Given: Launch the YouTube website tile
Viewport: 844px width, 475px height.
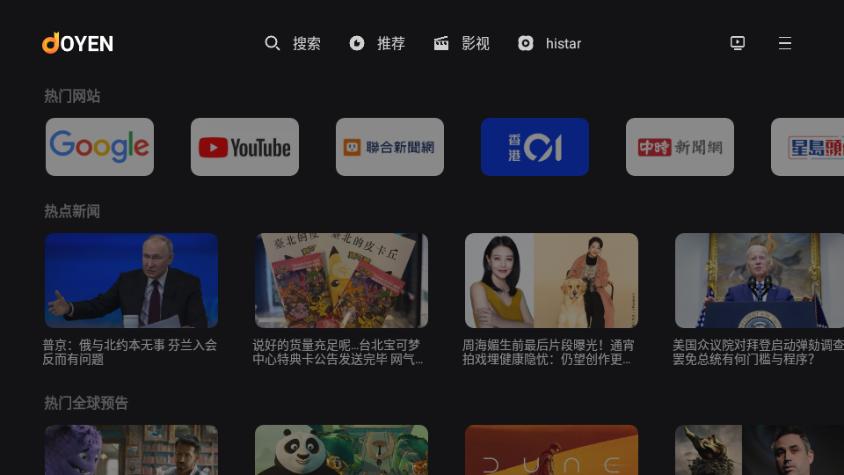Looking at the screenshot, I should [245, 147].
